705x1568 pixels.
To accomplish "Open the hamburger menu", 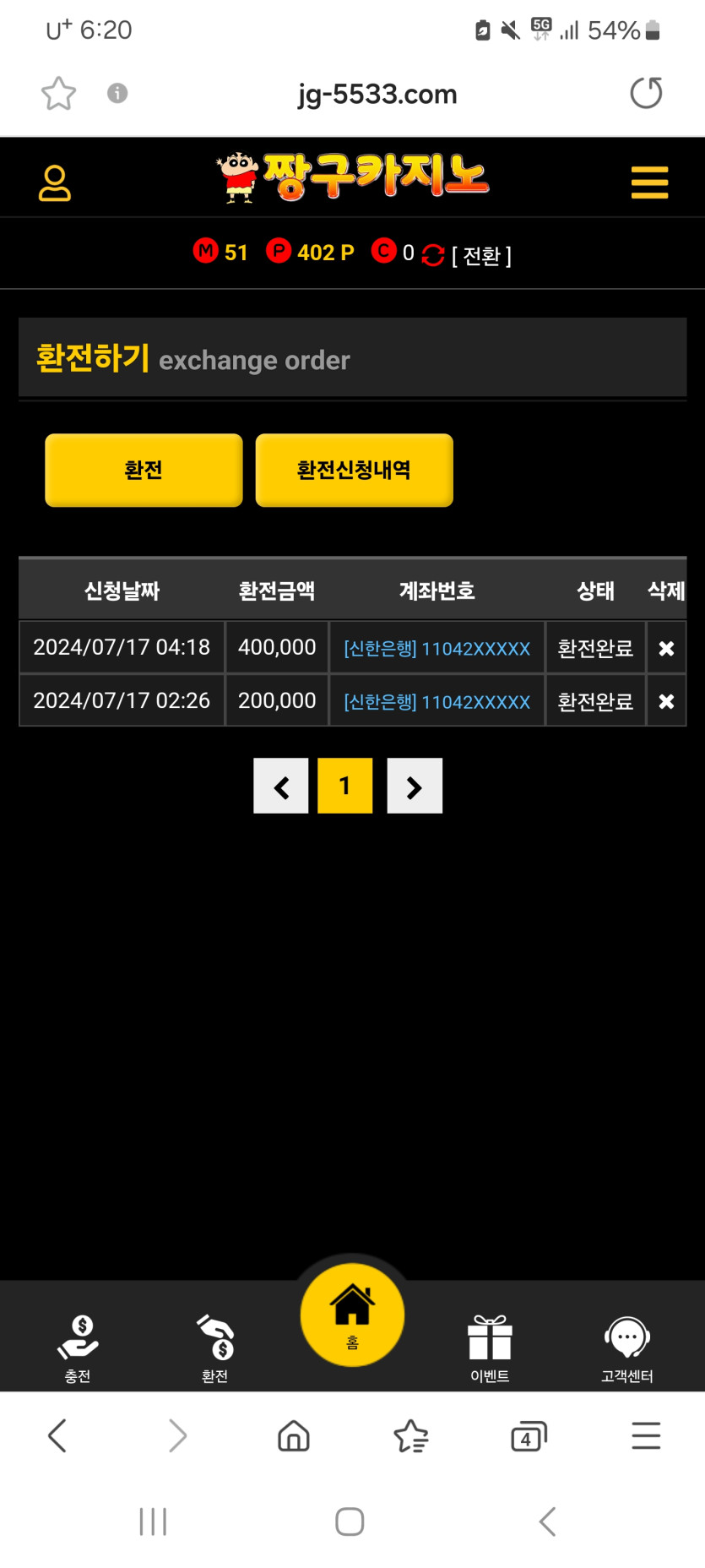I will [x=649, y=182].
